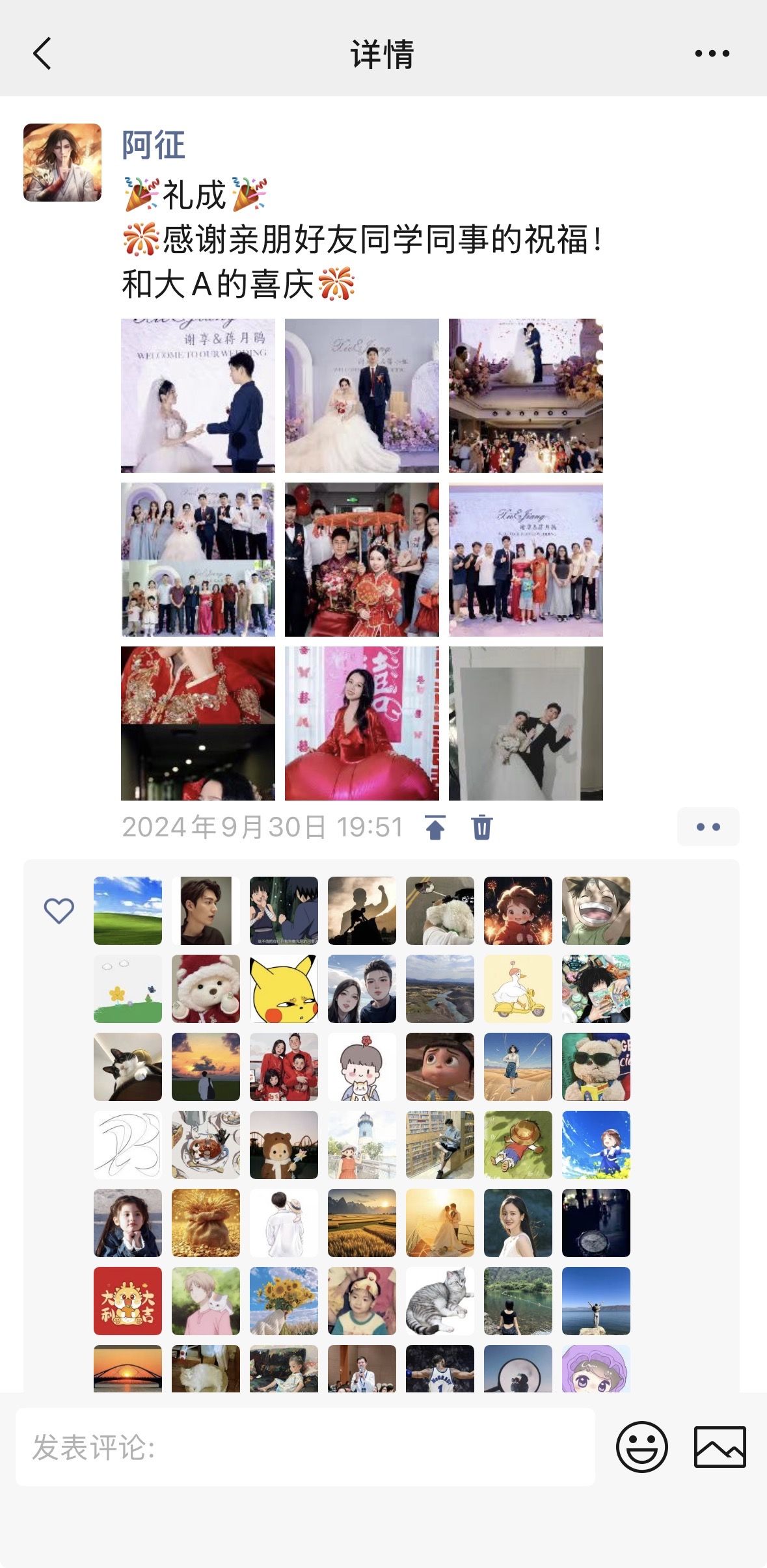The image size is (767, 1568).
Task: Open the username link 阿征
Action: click(x=154, y=145)
